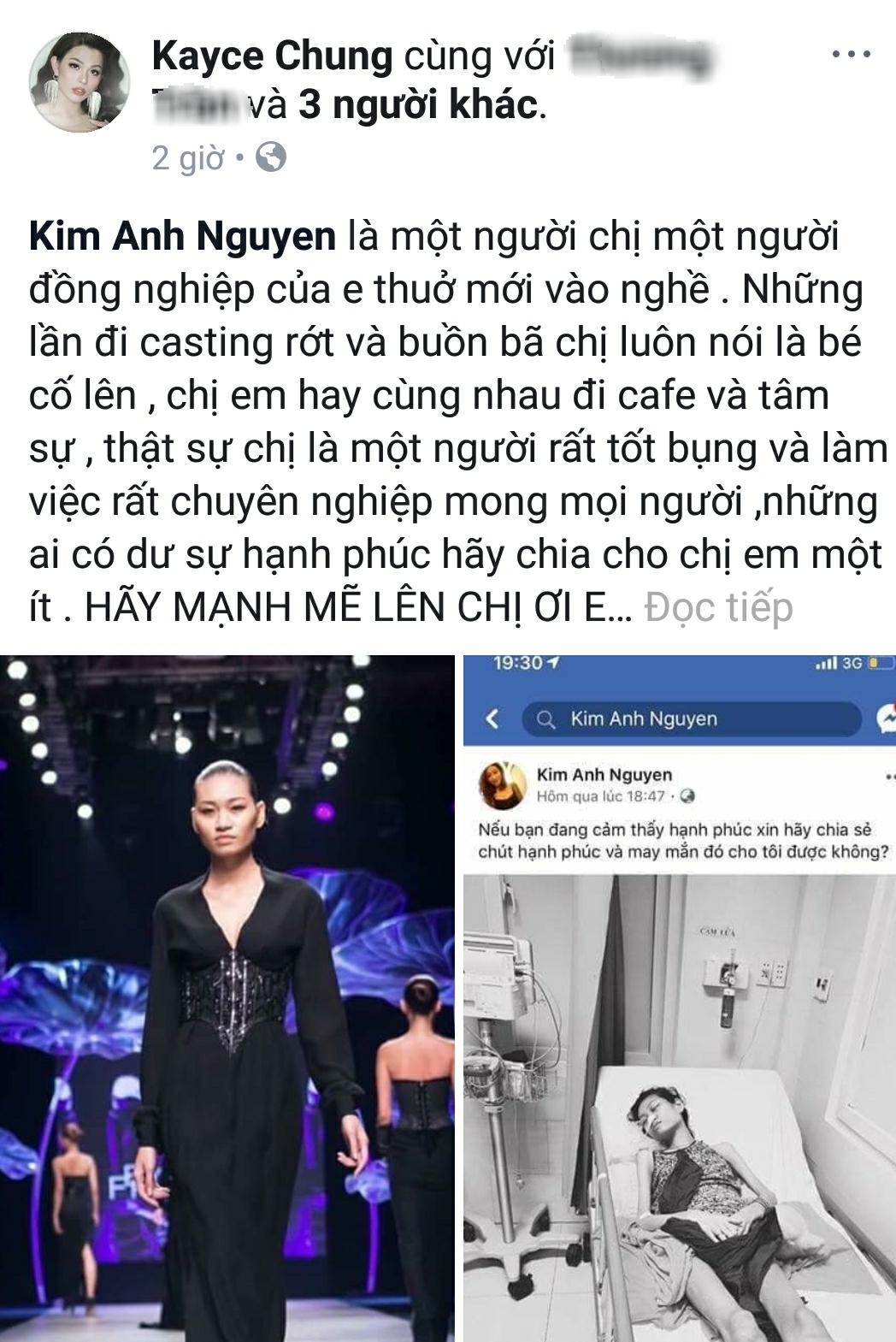Open Kayce Chung's profile name link
The height and width of the screenshot is (1342, 896).
point(271,57)
